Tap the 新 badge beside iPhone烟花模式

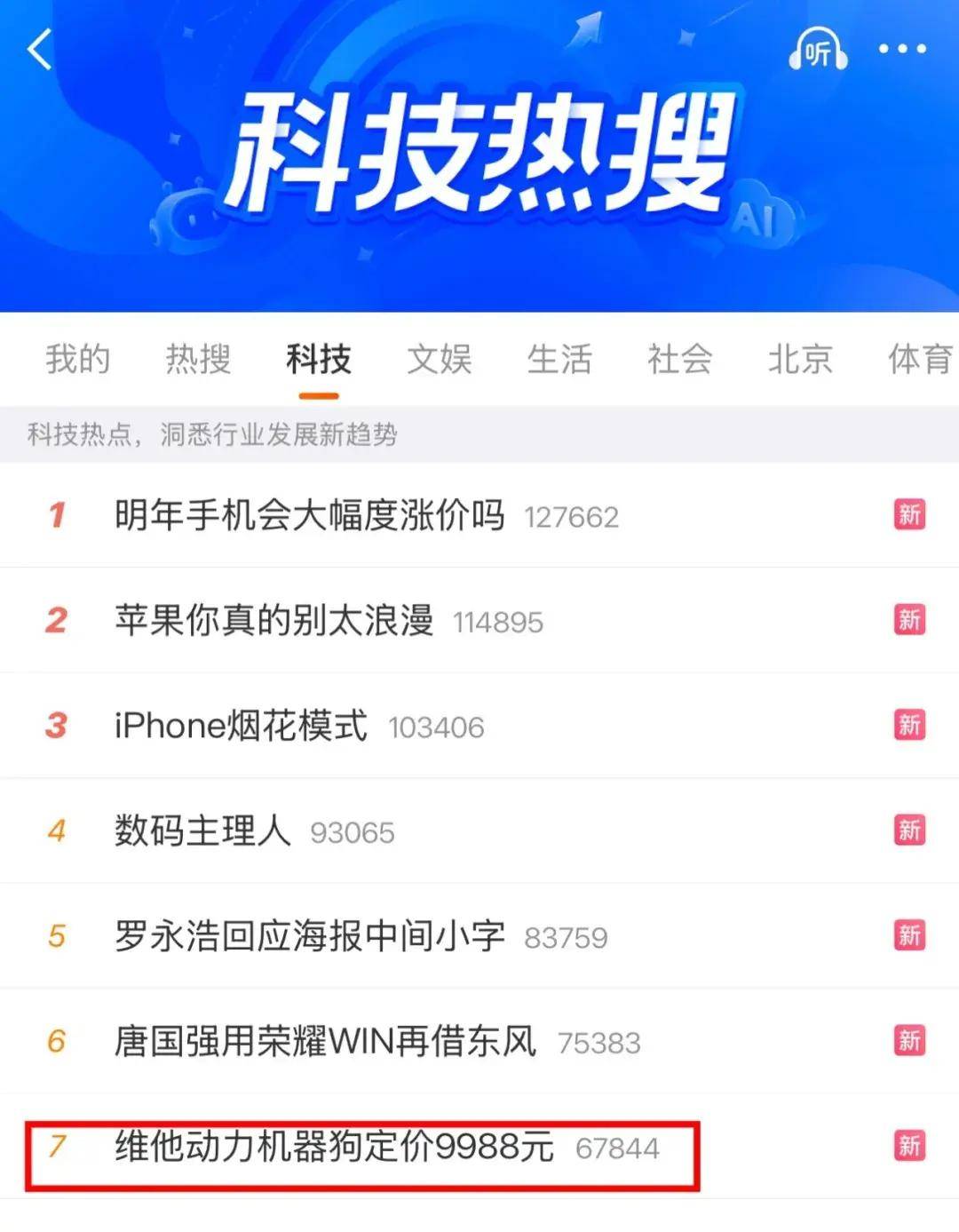[x=909, y=725]
